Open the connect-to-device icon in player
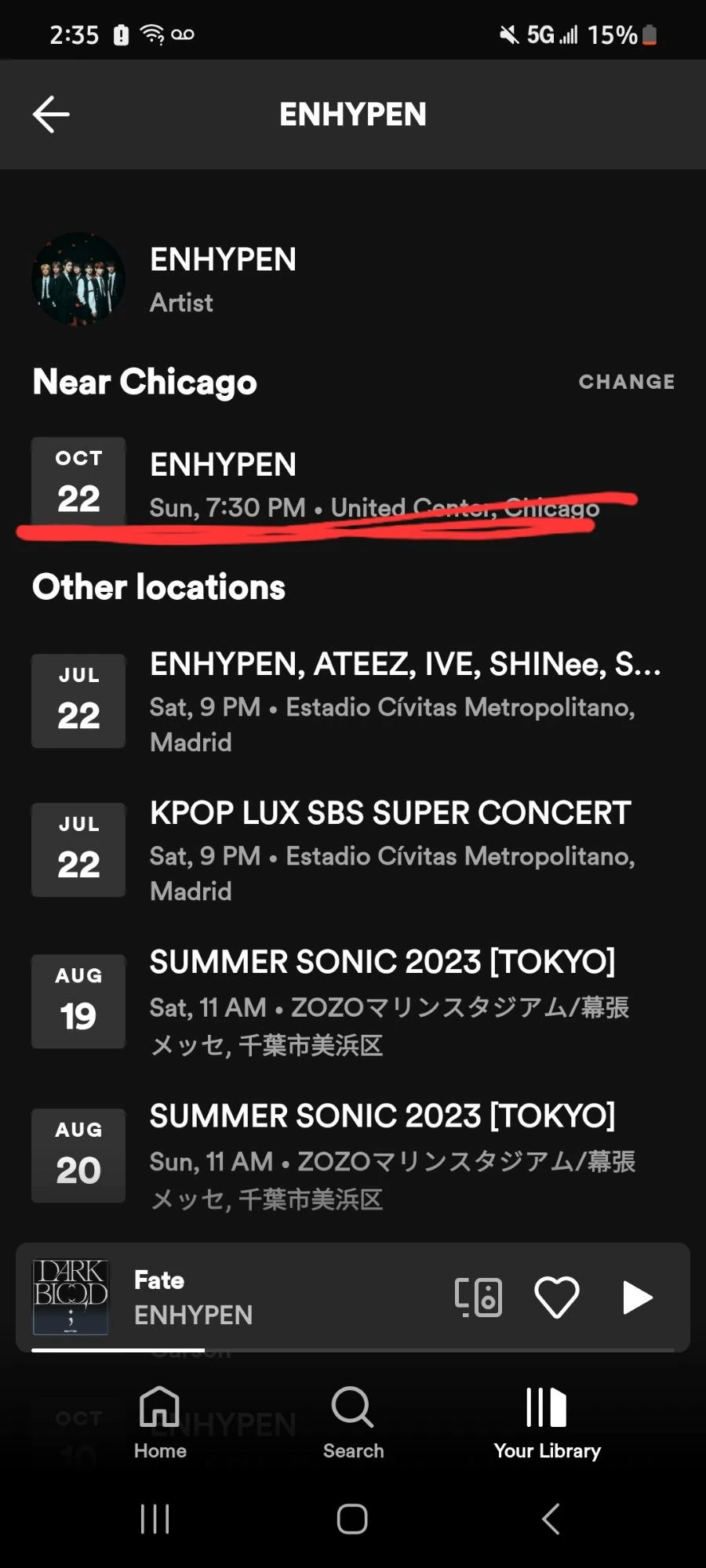706x1568 pixels. [x=478, y=1297]
